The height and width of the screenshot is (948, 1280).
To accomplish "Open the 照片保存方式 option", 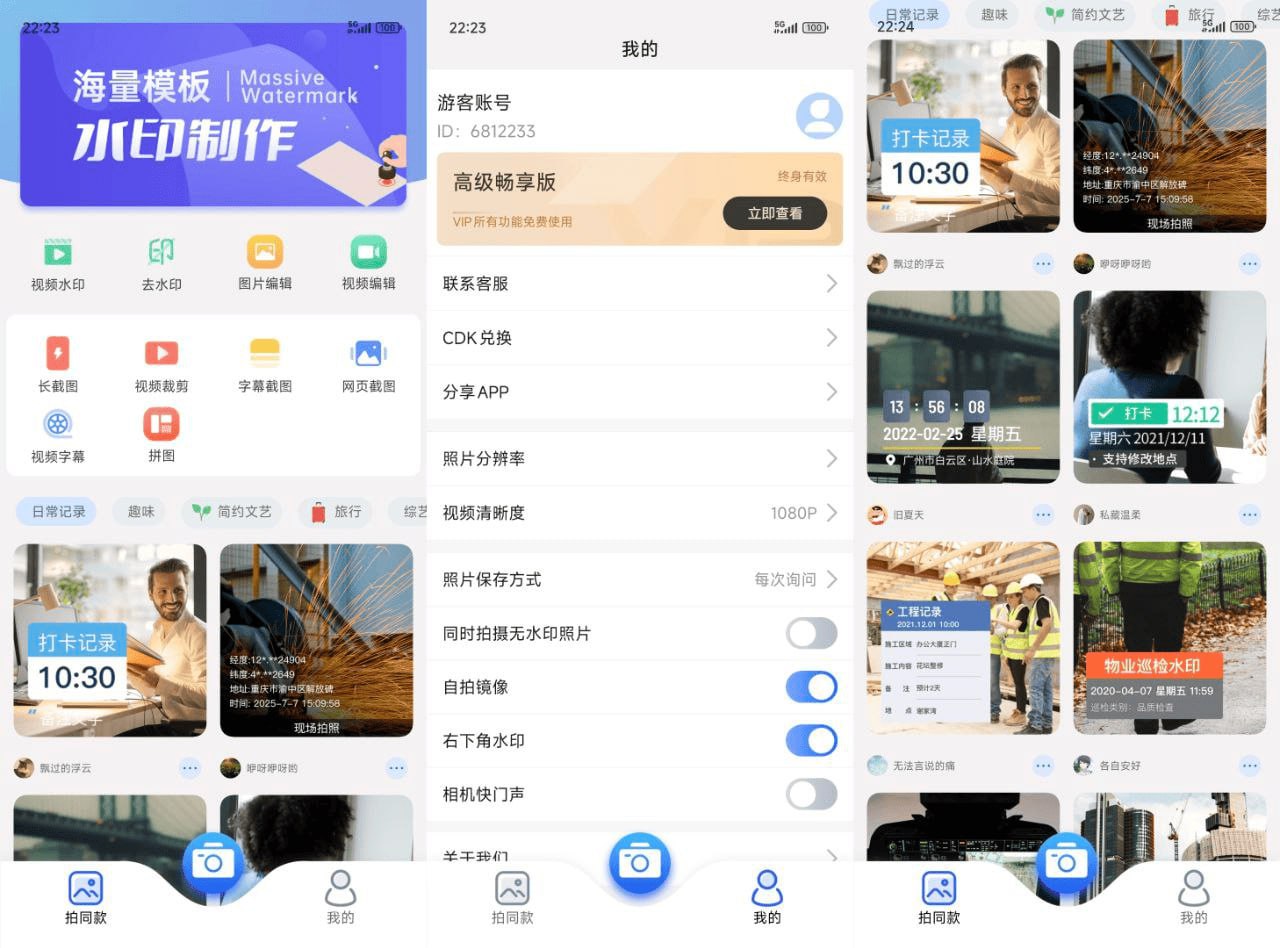I will point(639,580).
